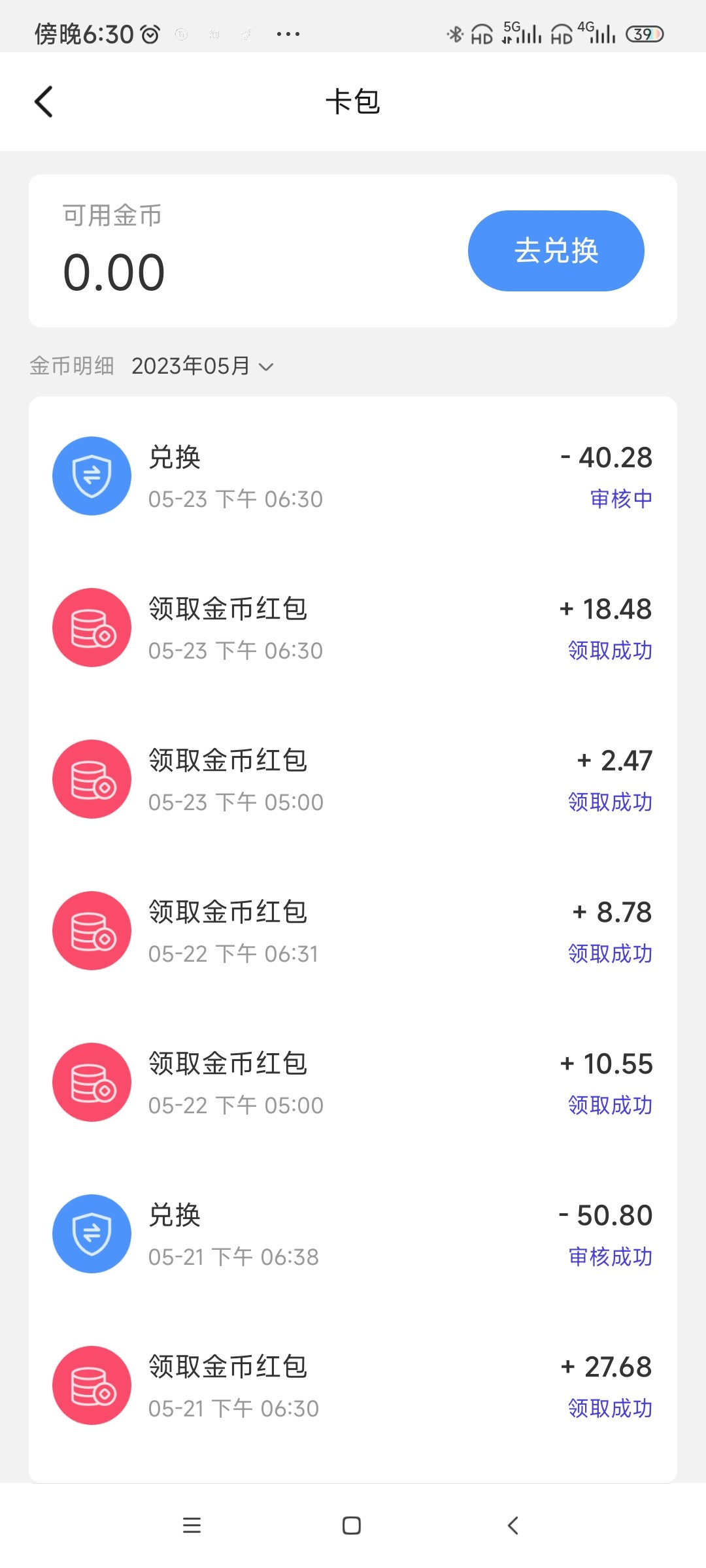Go to the system home screen
The width and height of the screenshot is (706, 1568).
coord(352,1526)
